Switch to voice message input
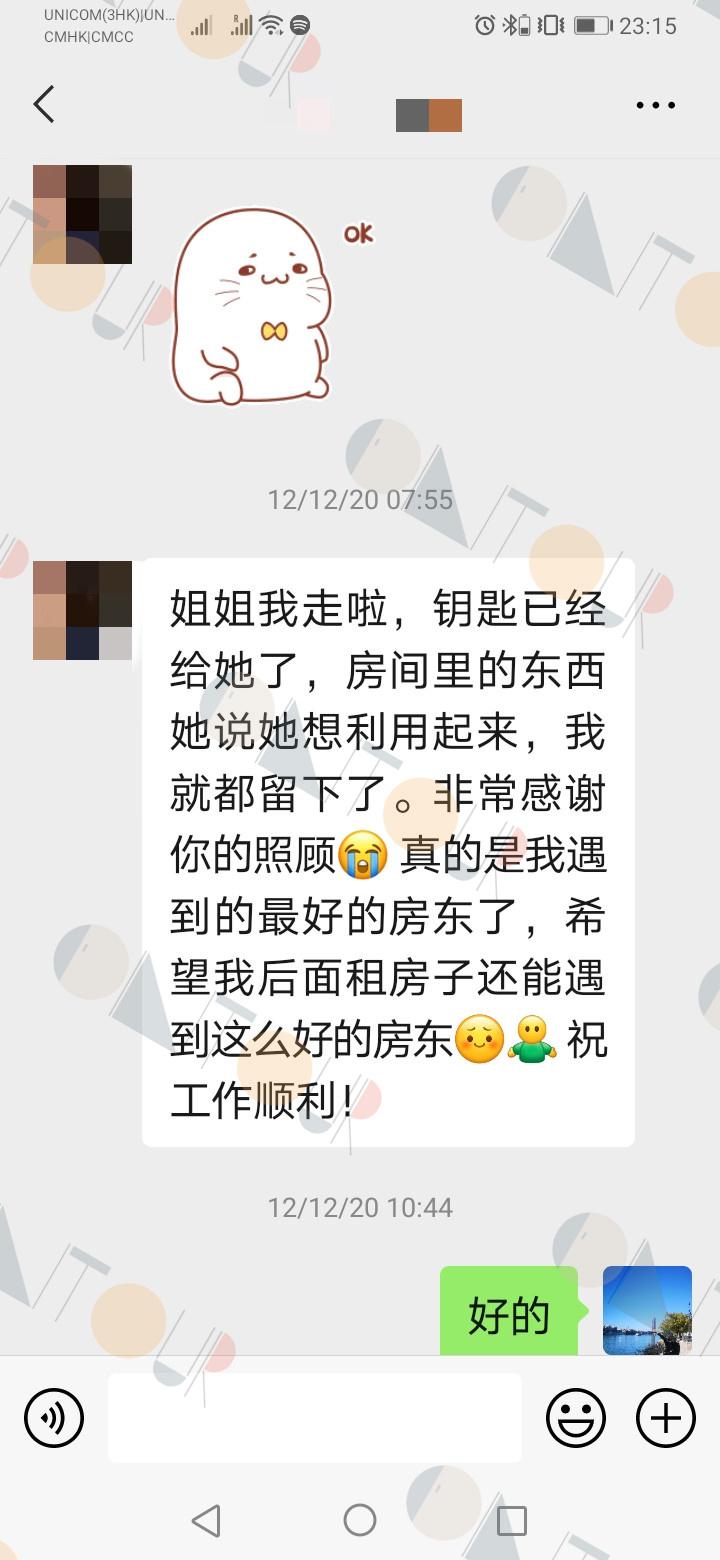This screenshot has height=1560, width=720. pyautogui.click(x=54, y=1417)
